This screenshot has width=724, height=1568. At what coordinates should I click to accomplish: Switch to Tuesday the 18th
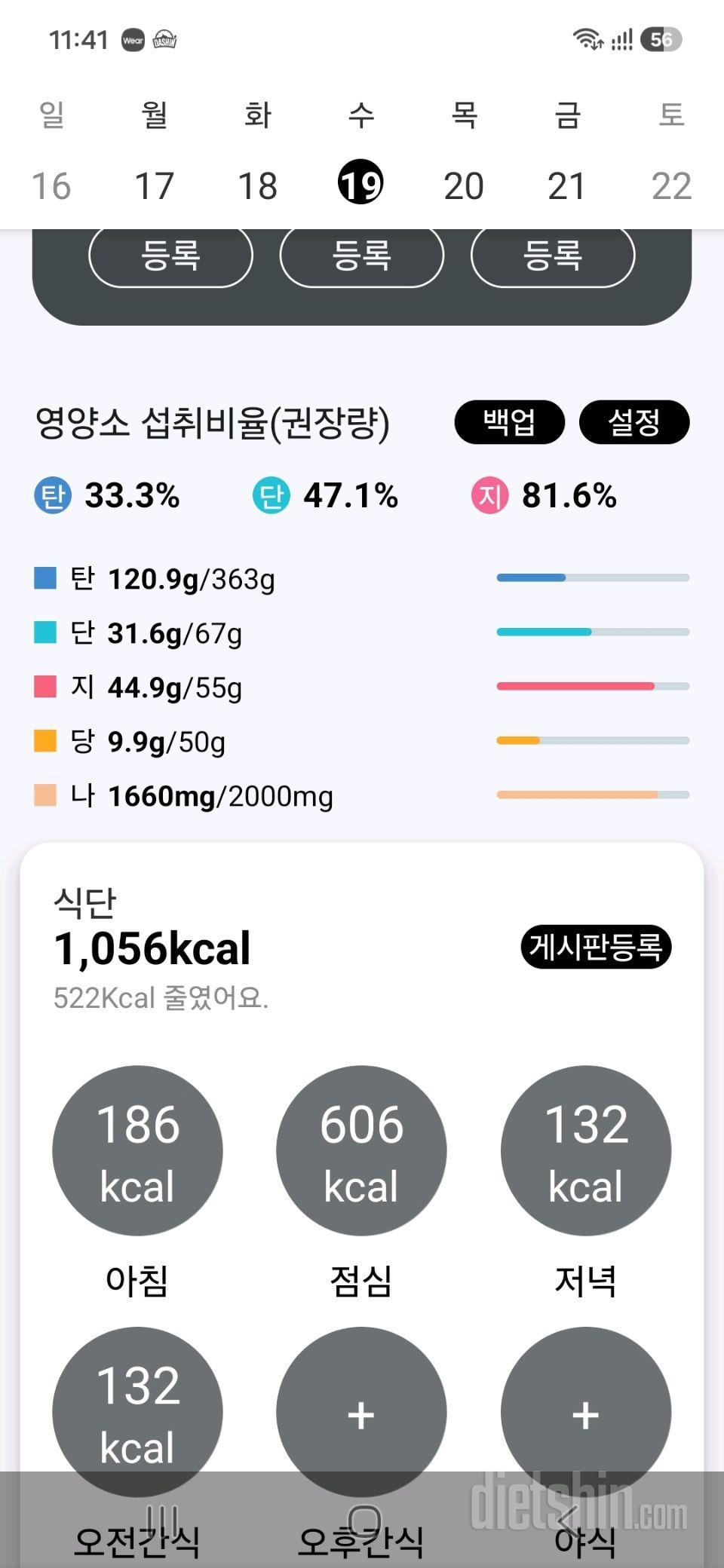[258, 185]
